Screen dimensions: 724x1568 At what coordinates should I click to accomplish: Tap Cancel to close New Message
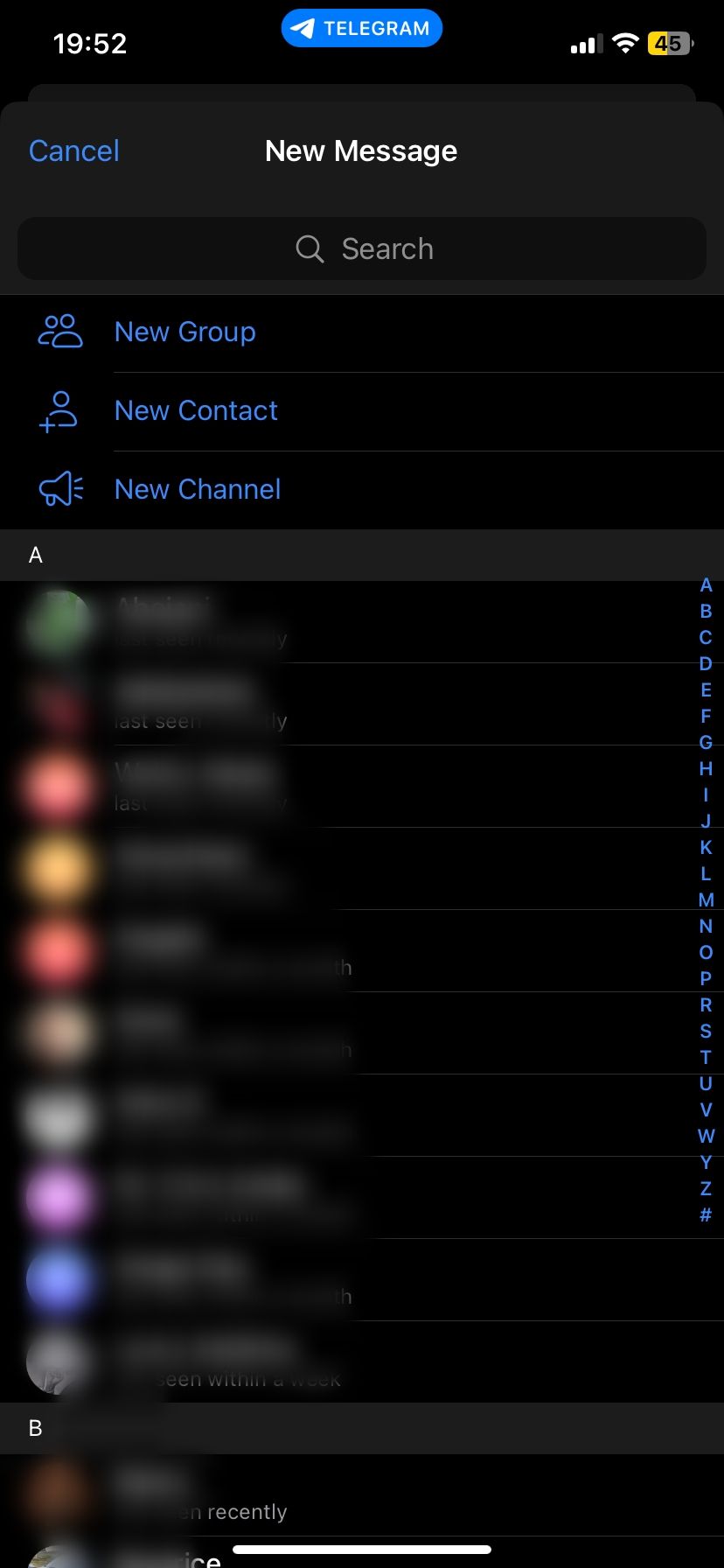coord(73,150)
